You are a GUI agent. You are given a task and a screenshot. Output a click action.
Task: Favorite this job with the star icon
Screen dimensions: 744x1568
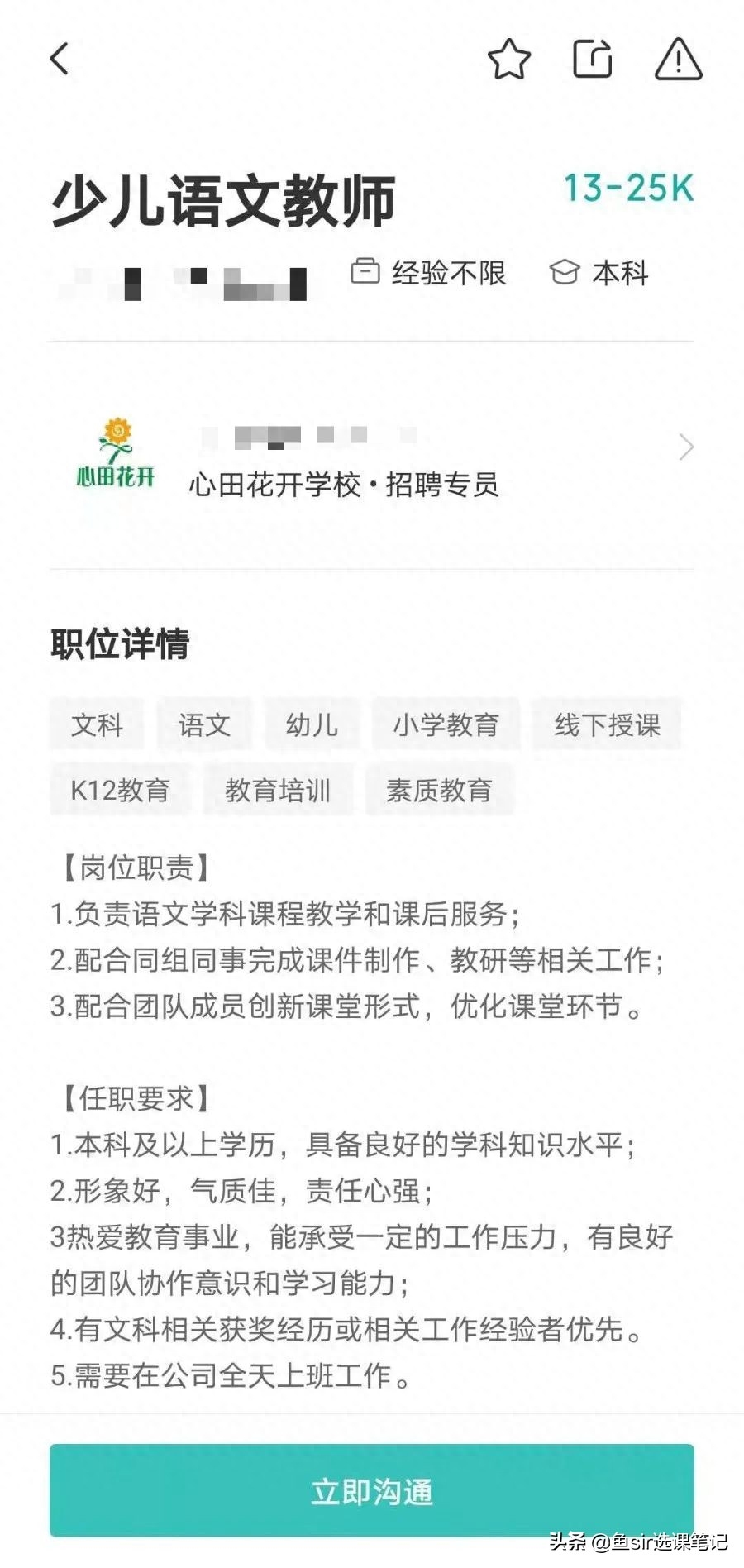coord(508,60)
